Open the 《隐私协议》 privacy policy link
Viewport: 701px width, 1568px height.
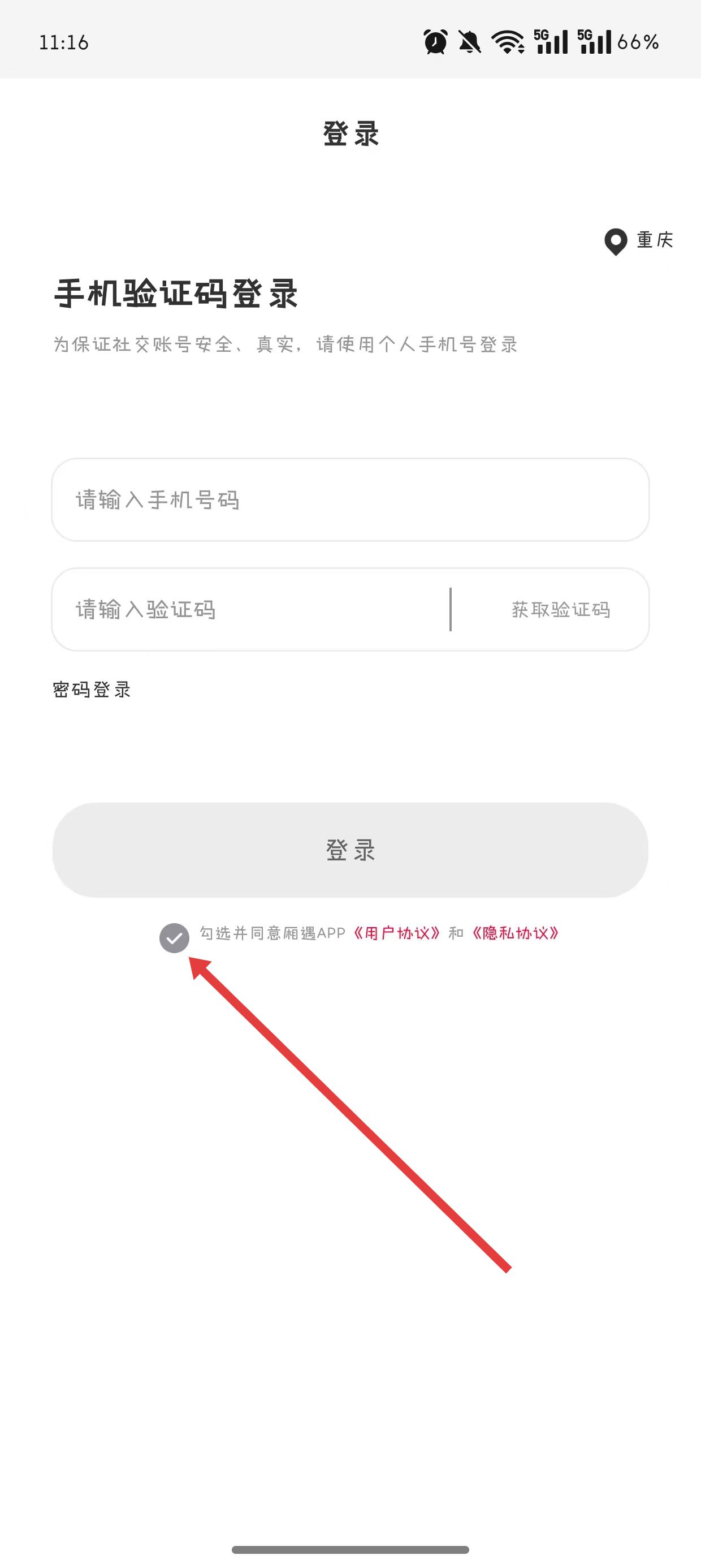[515, 933]
